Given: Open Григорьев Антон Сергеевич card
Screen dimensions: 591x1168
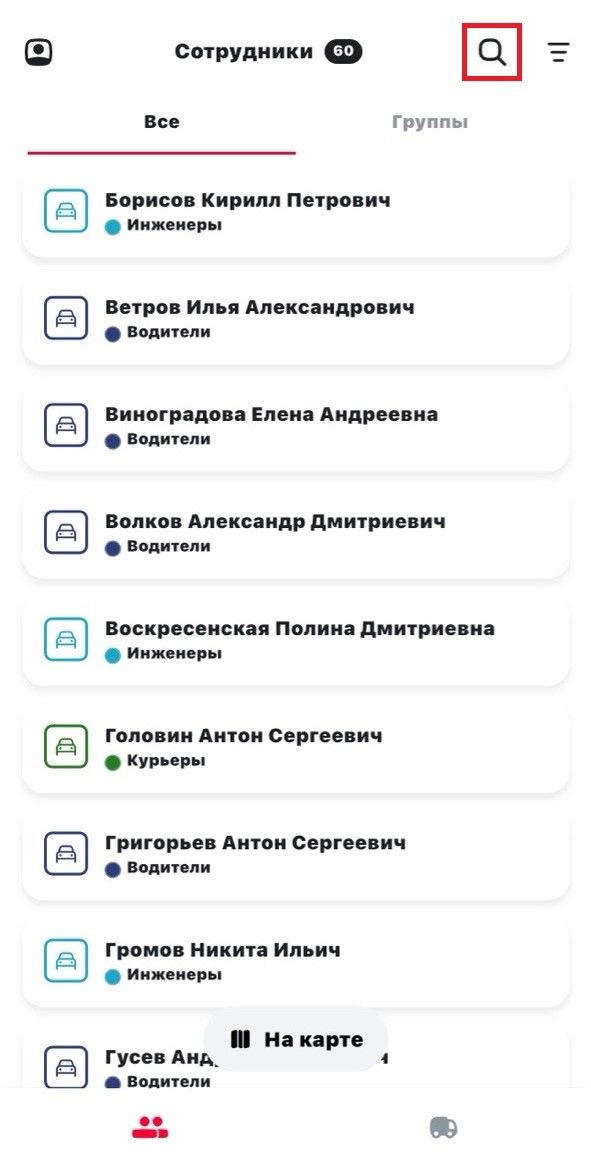Looking at the screenshot, I should [x=296, y=855].
